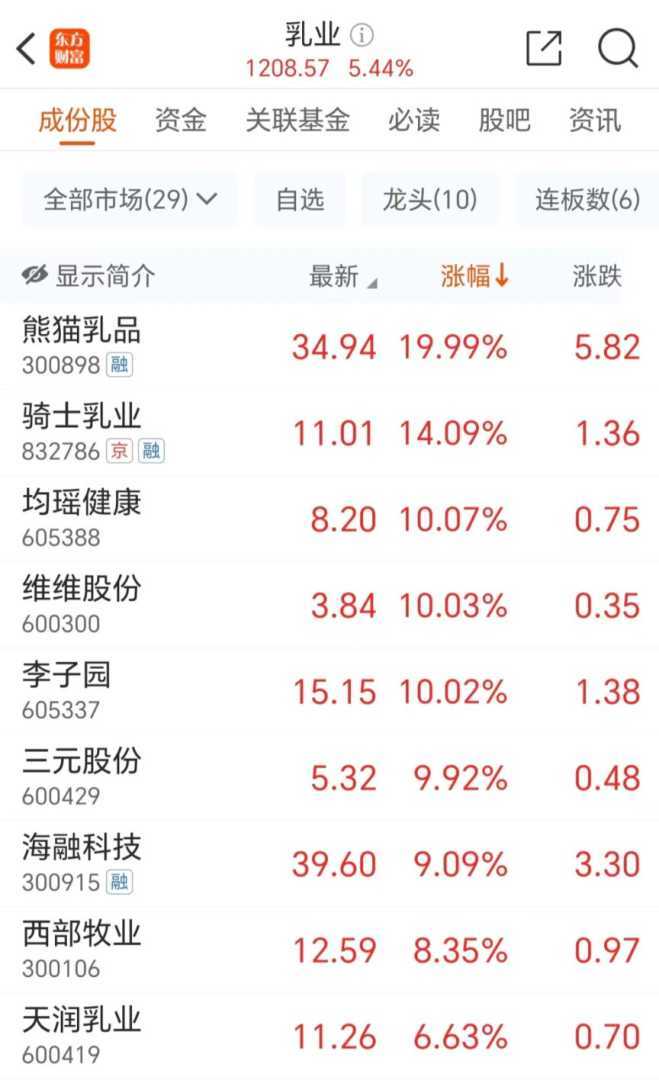Image resolution: width=659 pixels, height=1080 pixels.
Task: Expand the 全部市场(29) dropdown
Action: [130, 199]
